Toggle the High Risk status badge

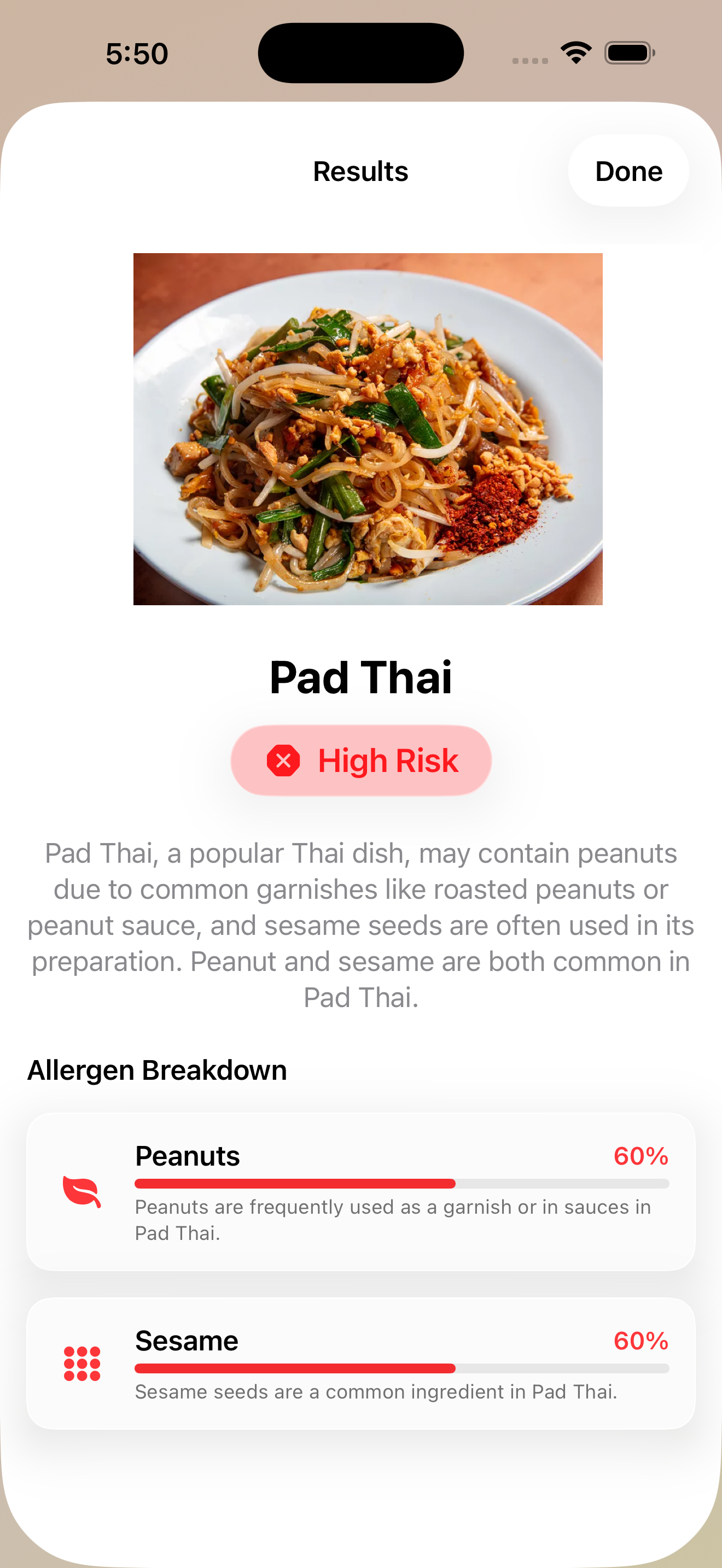pos(361,760)
